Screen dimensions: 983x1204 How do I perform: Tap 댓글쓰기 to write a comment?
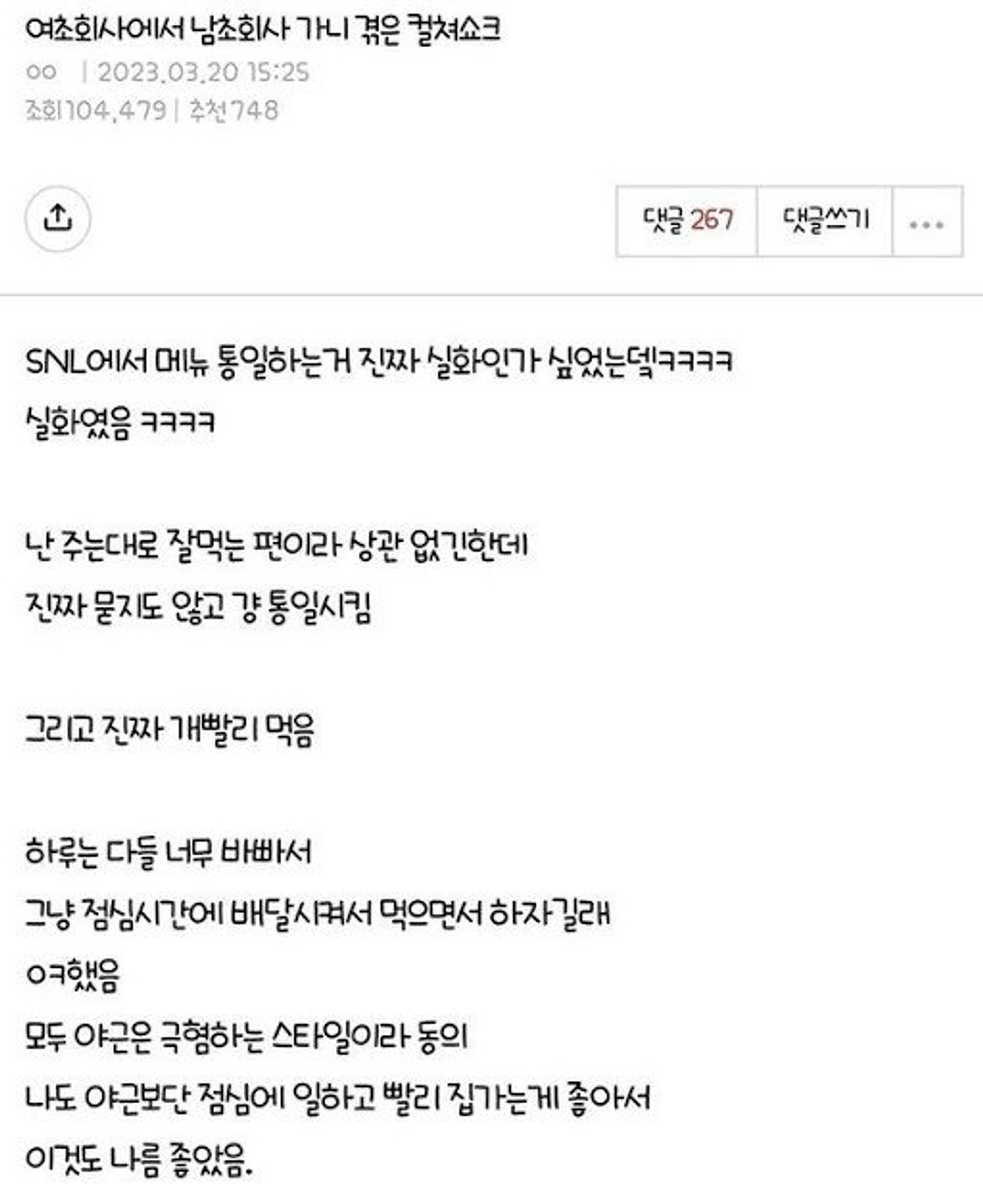coord(825,221)
